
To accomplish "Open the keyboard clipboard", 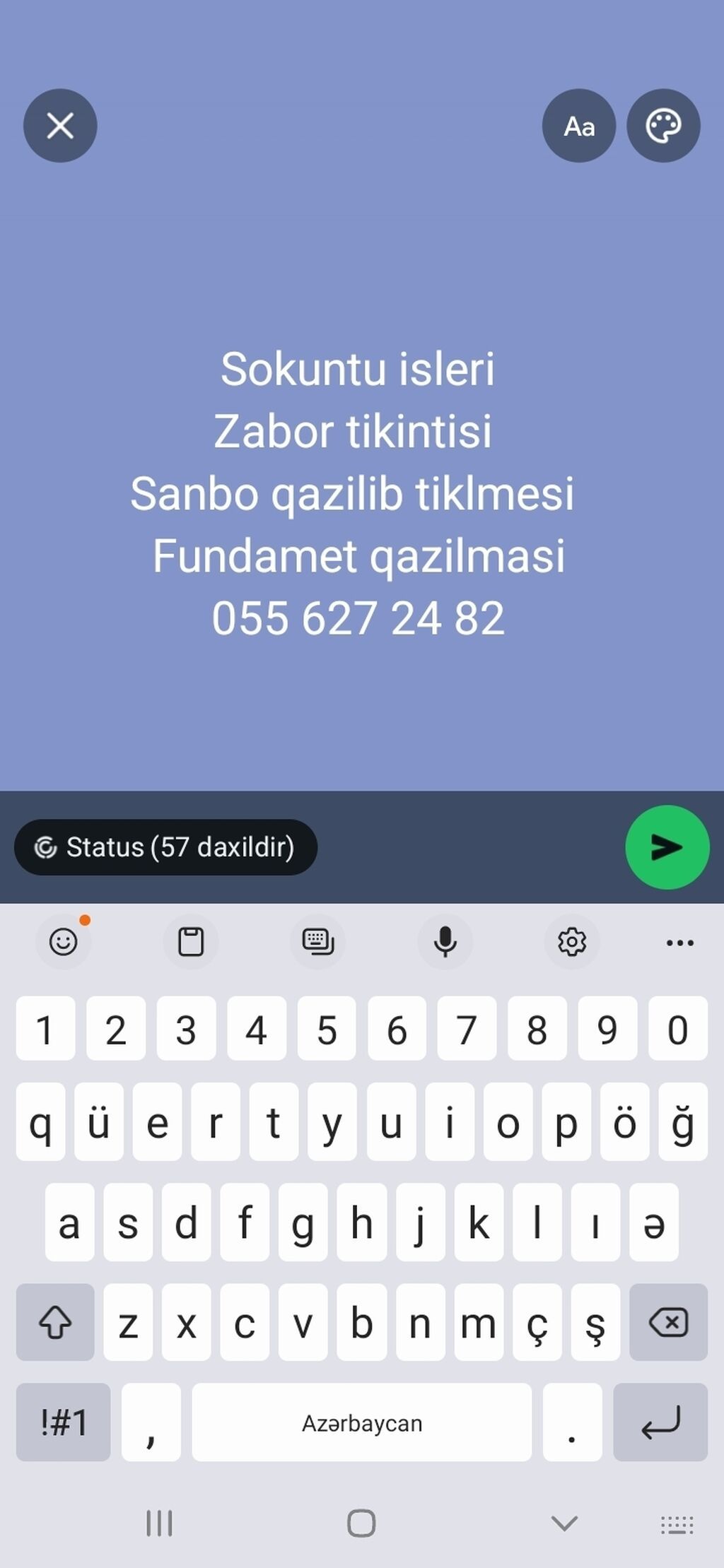I will (191, 941).
